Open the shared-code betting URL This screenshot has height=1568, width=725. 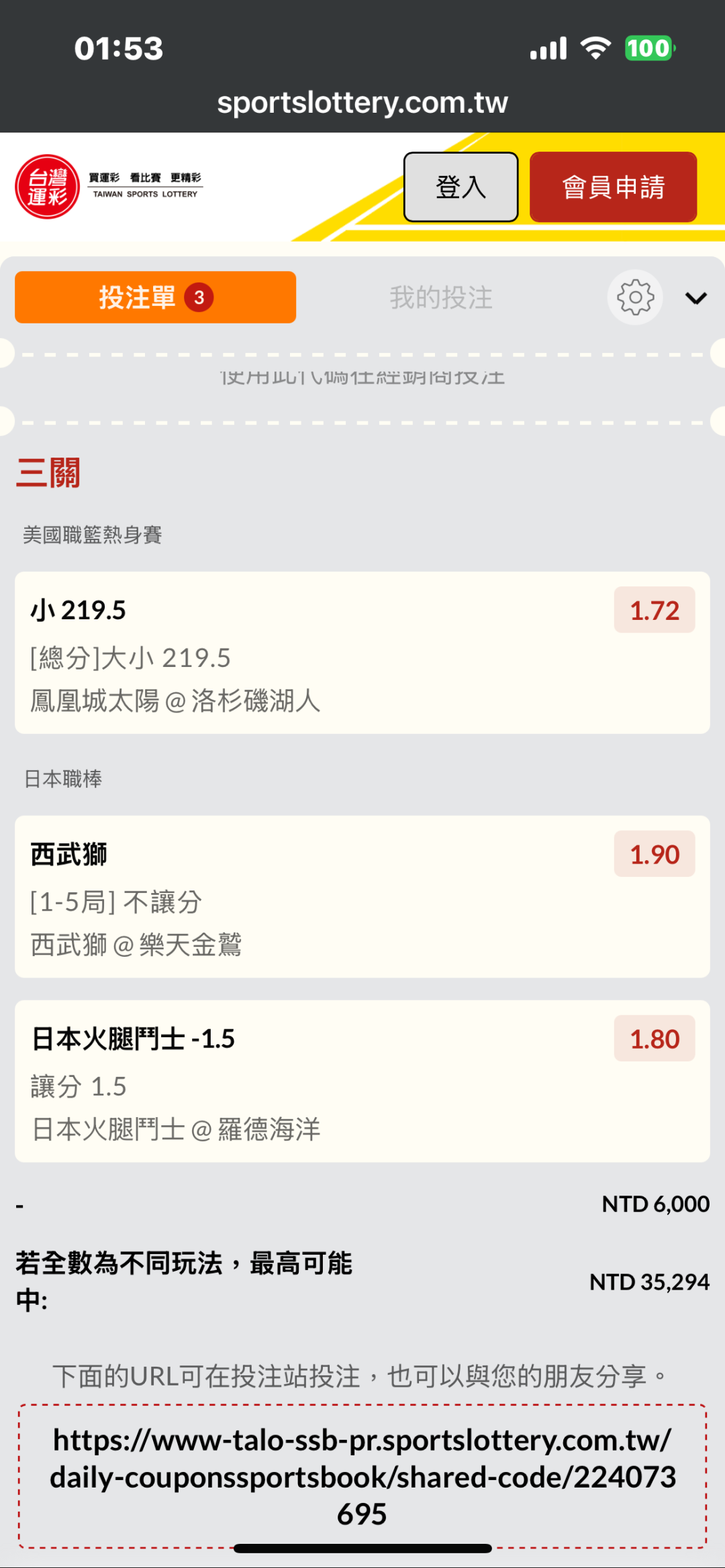point(362,1476)
